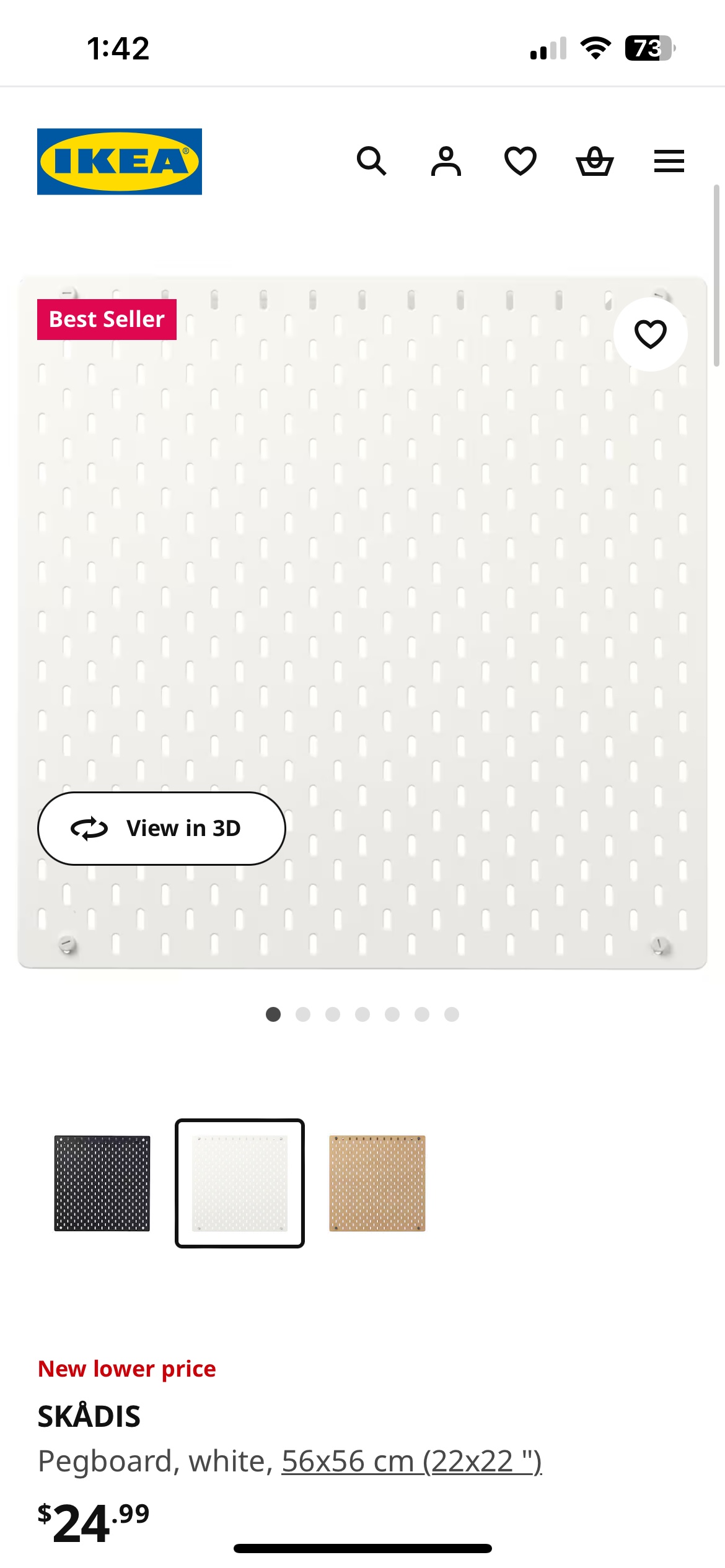Screen dimensions: 725x1568
Task: Go to IKEA home via logo
Action: click(x=120, y=162)
